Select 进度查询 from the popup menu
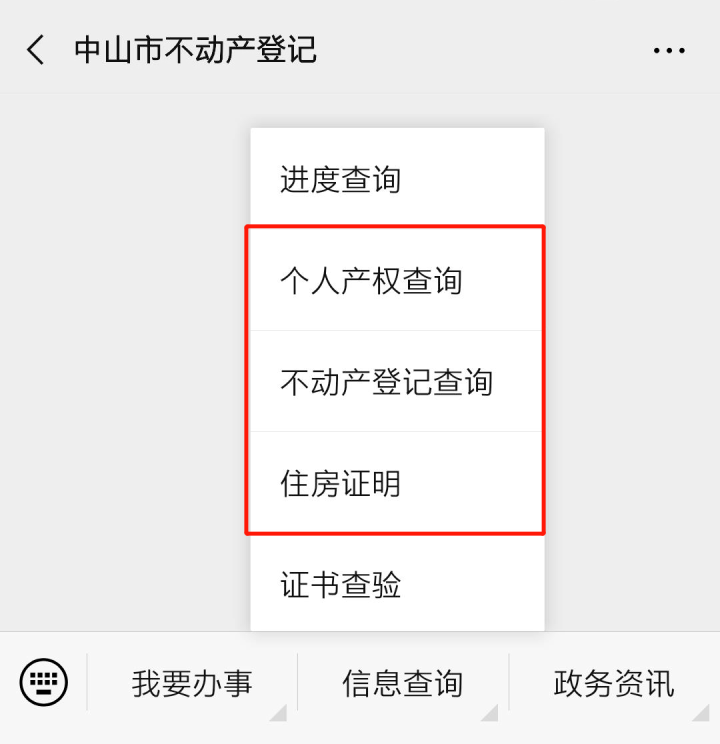The width and height of the screenshot is (720, 744). point(397,180)
